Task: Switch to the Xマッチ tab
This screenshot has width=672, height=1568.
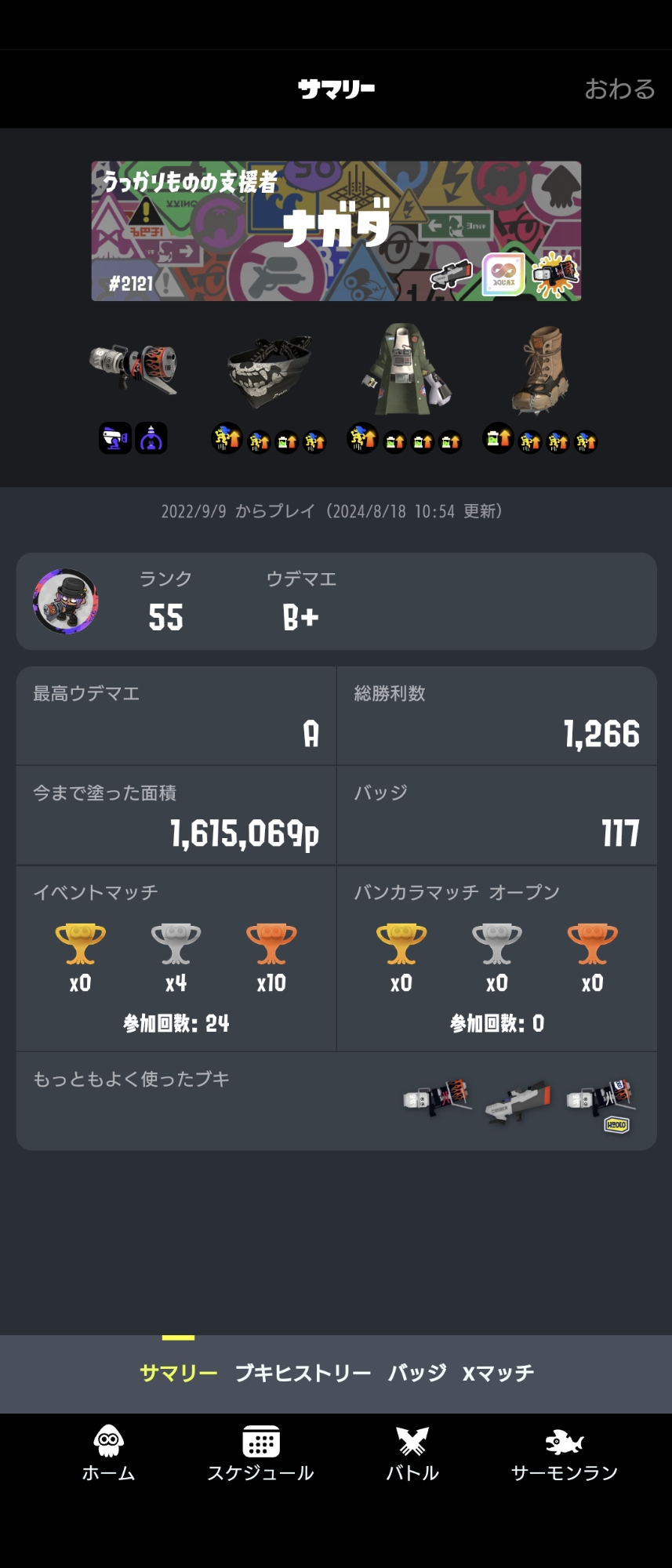Action: pyautogui.click(x=498, y=1373)
